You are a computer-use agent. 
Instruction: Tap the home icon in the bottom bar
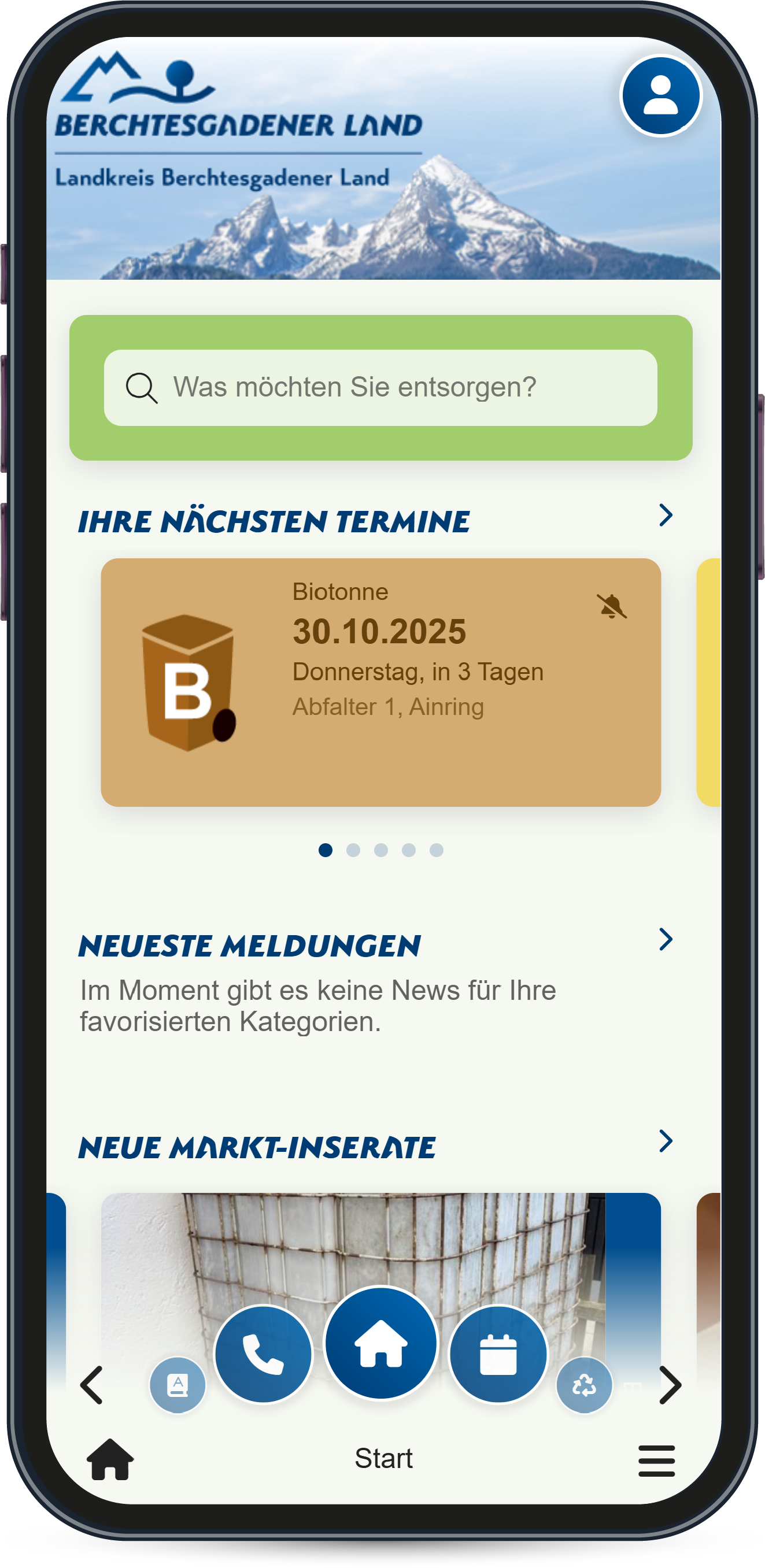tap(110, 1459)
